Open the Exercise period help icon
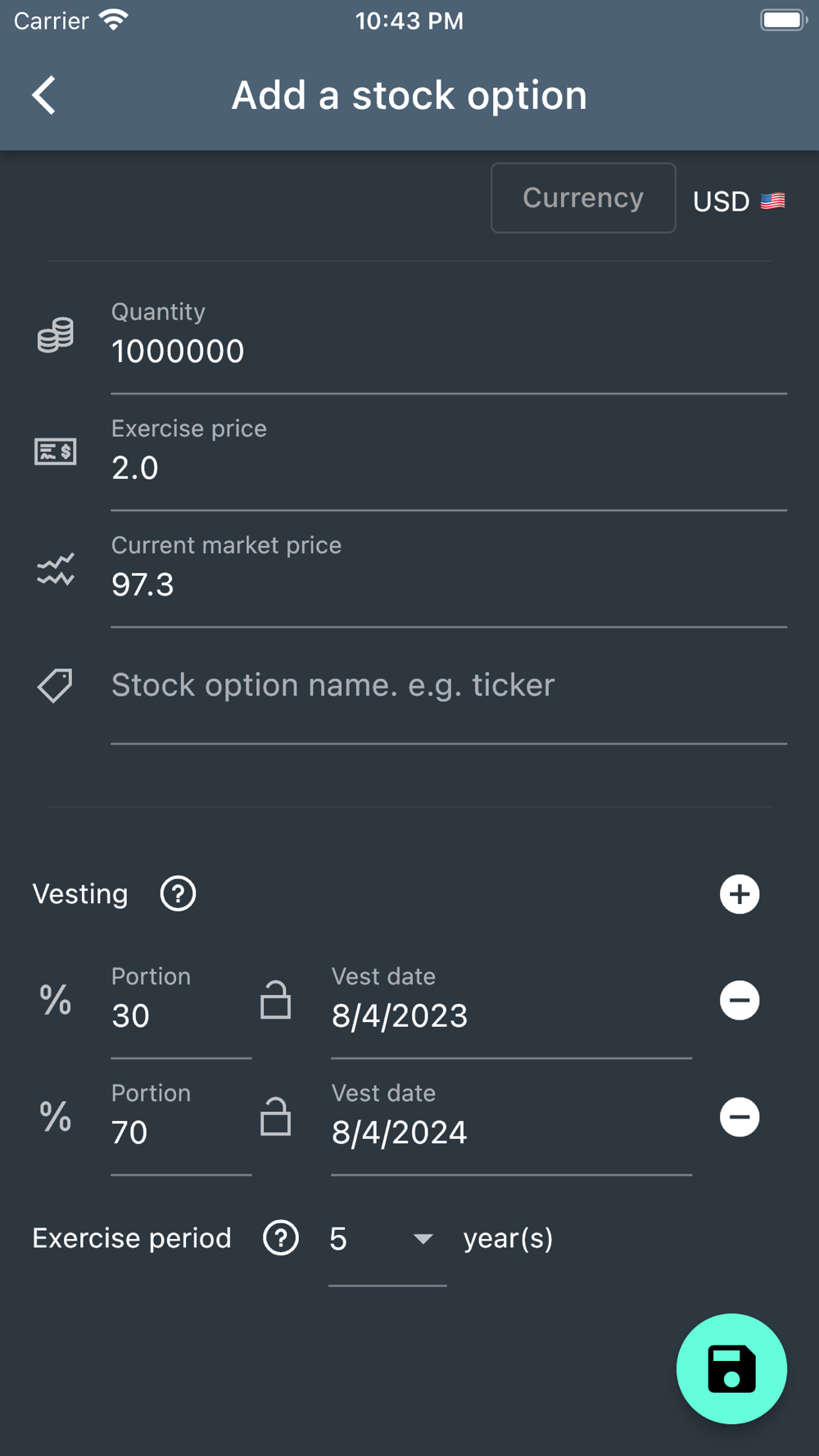Viewport: 819px width, 1456px height. (281, 1237)
